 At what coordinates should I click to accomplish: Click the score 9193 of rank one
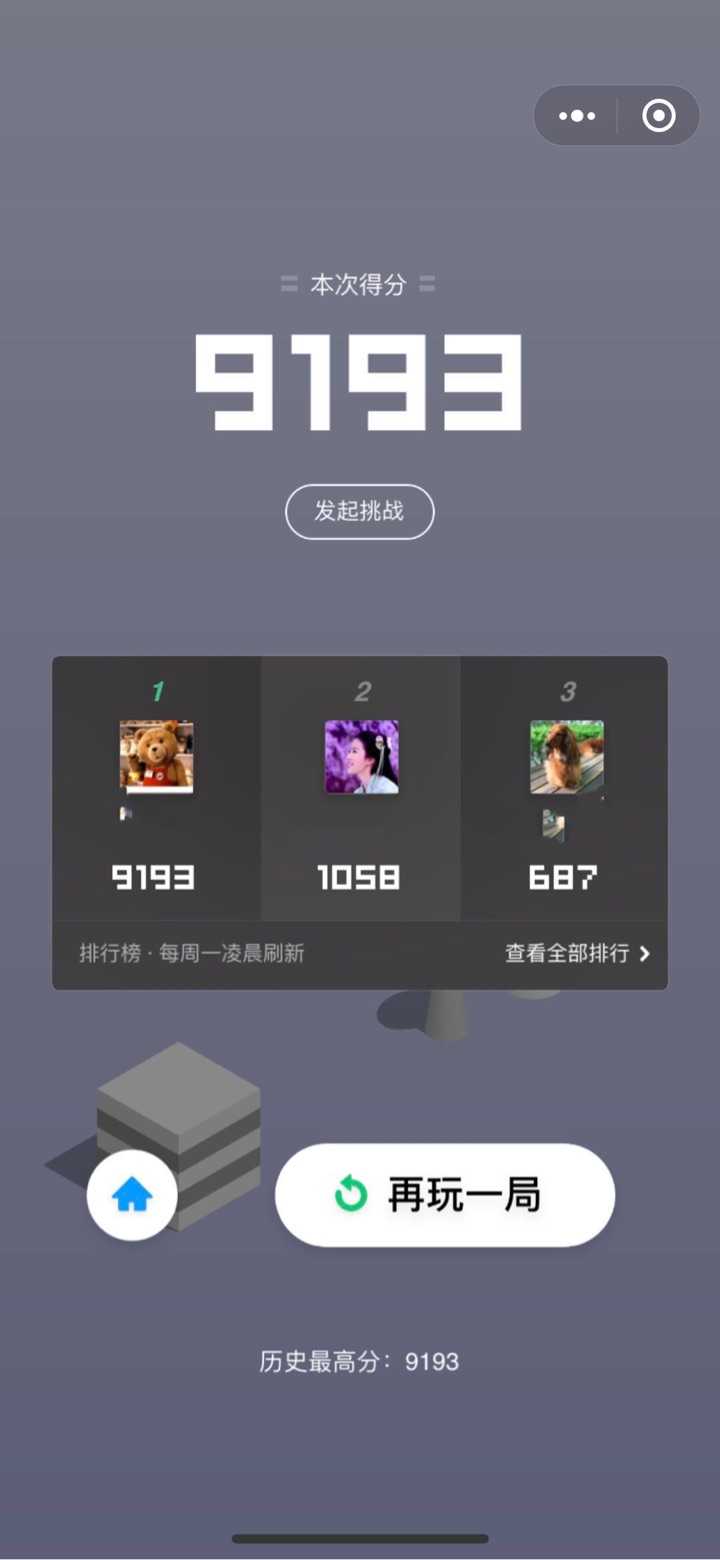coord(155,879)
